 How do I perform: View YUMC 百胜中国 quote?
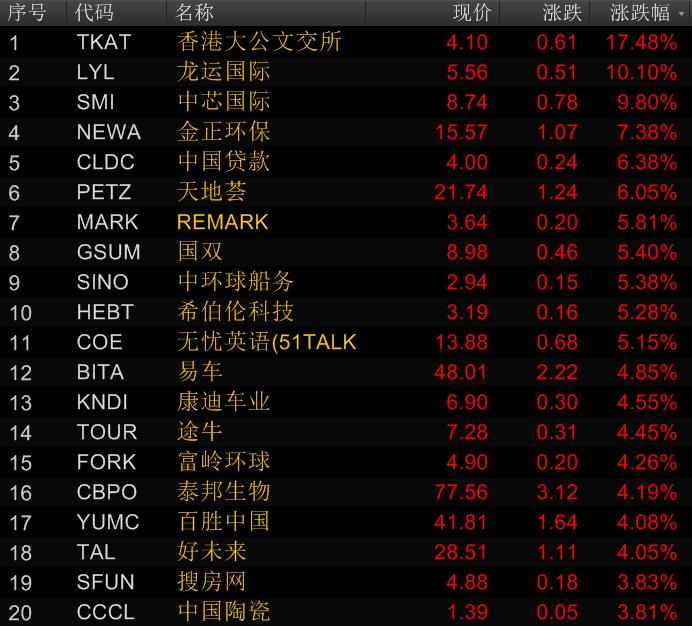coord(346,523)
